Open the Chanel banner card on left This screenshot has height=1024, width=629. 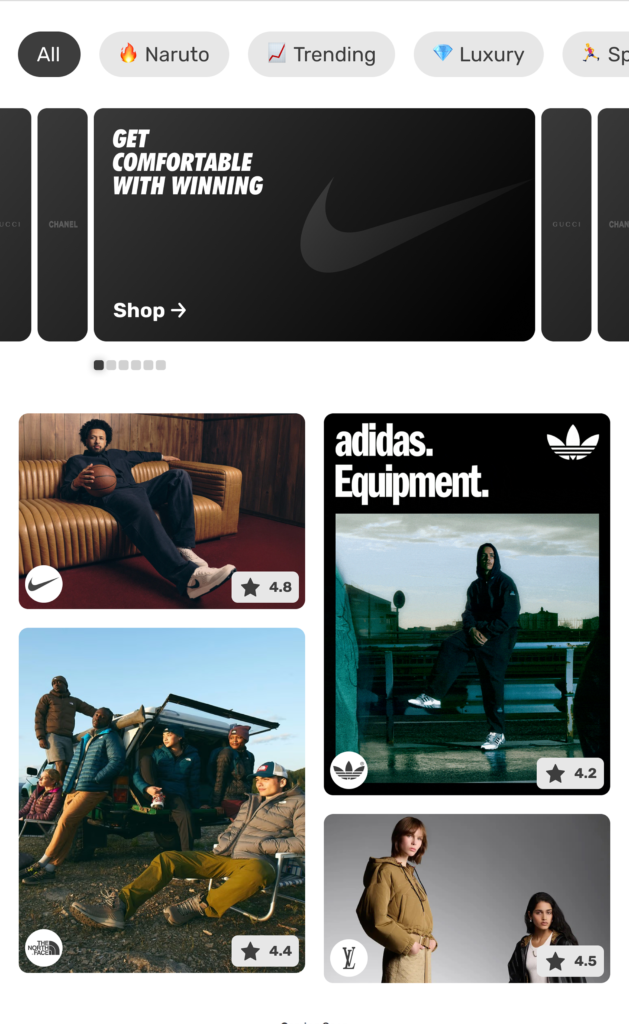[x=63, y=224]
